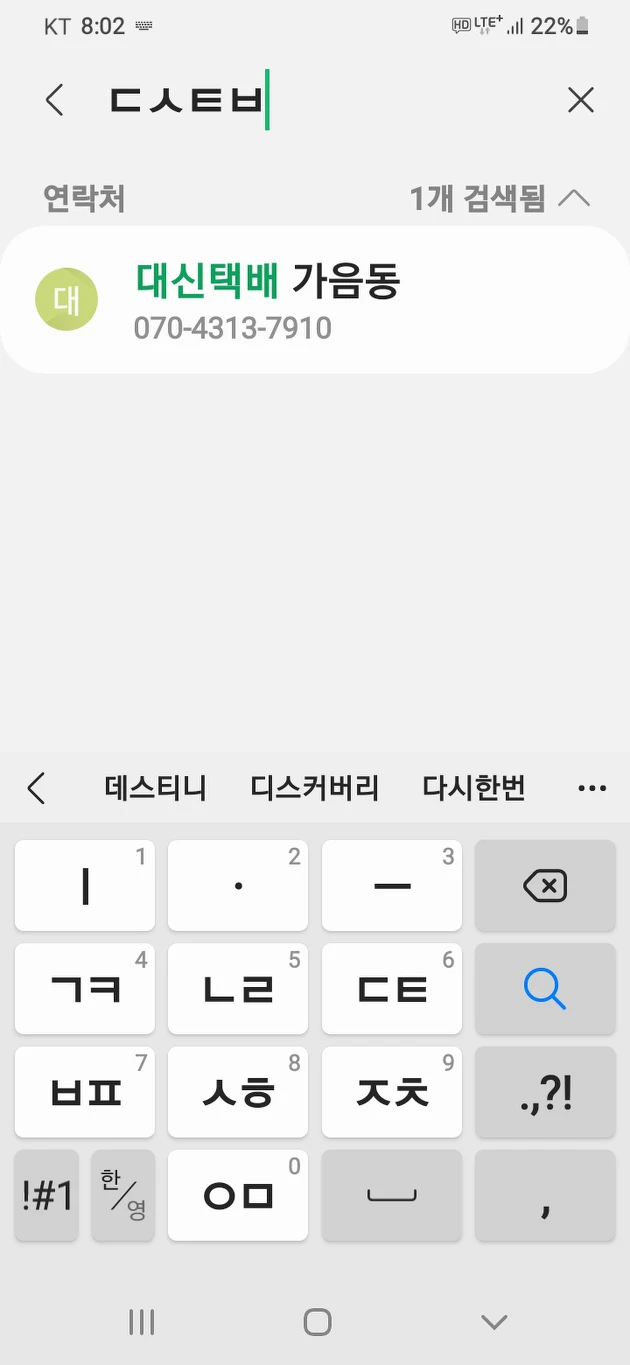630x1365 pixels.
Task: Open contact 대신택배 가음동
Action: coord(315,300)
